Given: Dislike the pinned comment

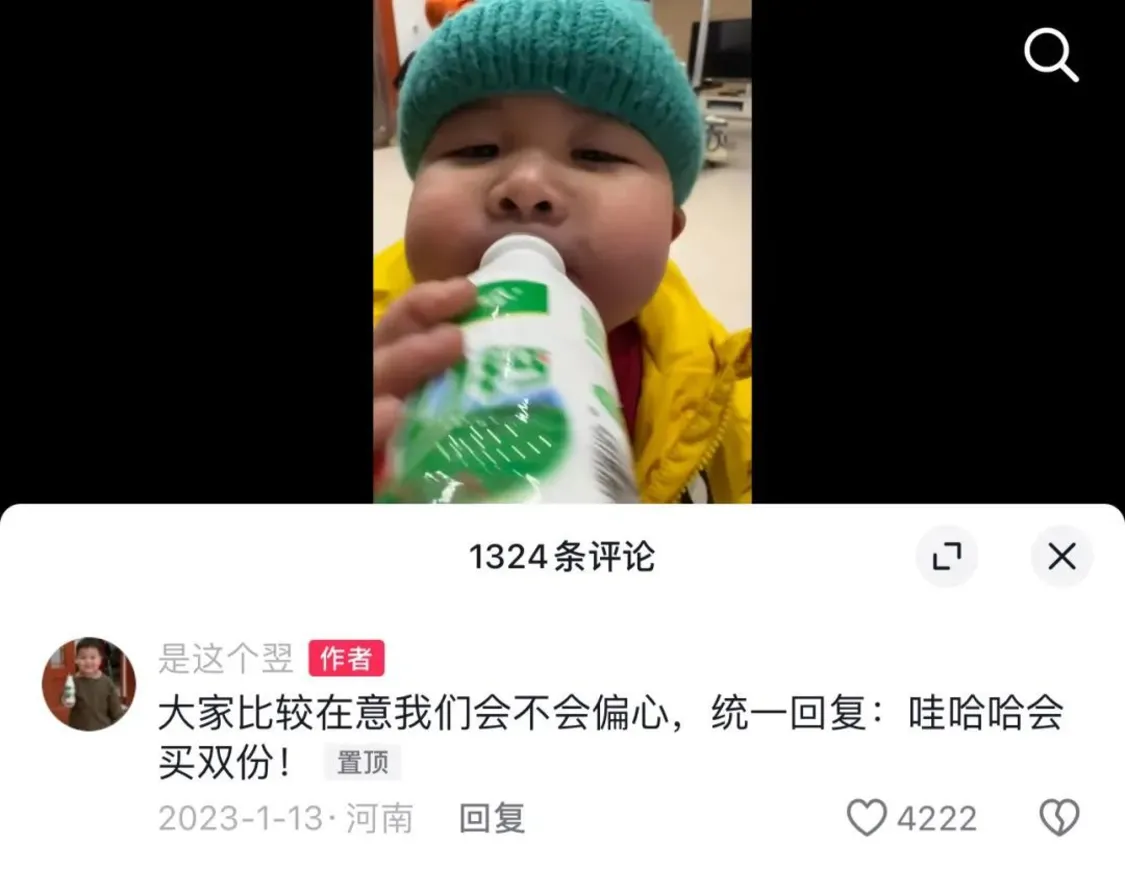Looking at the screenshot, I should (x=1059, y=818).
